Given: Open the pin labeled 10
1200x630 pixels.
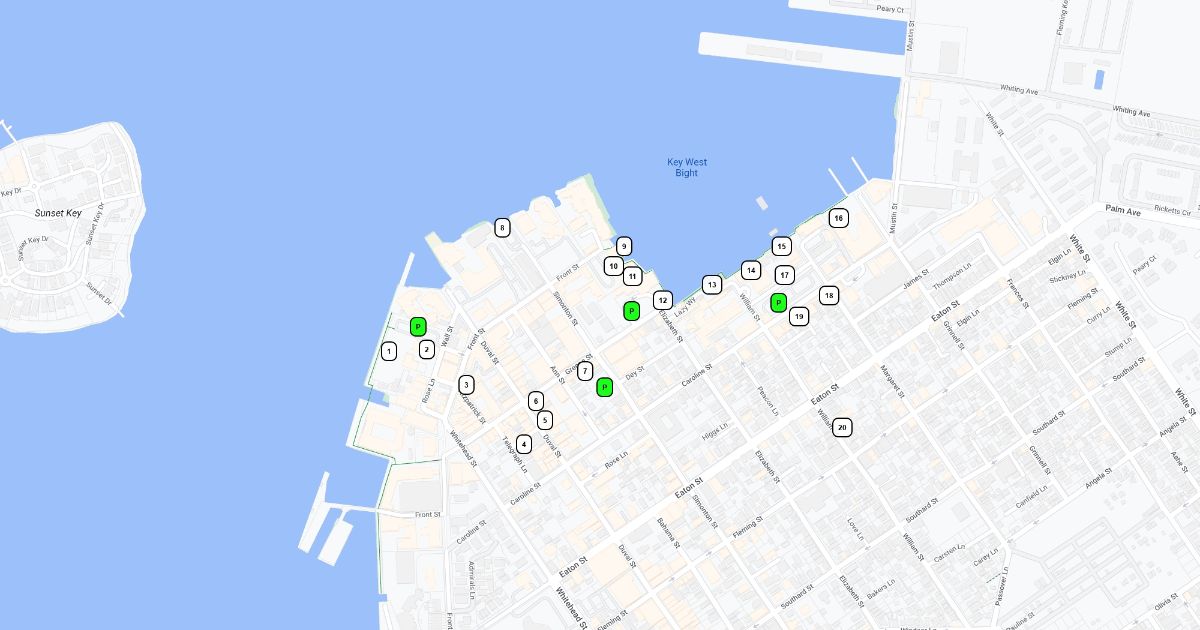Looking at the screenshot, I should pos(613,266).
